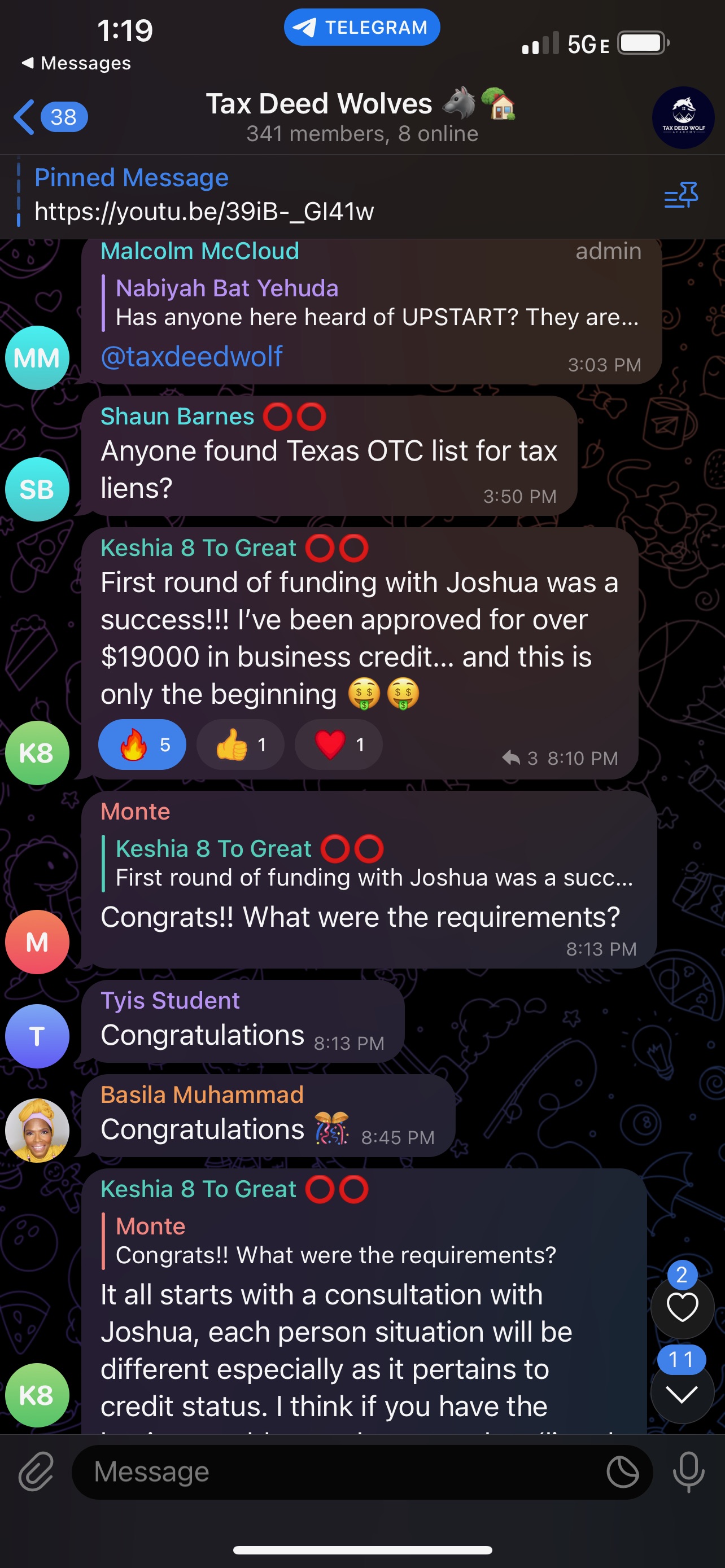Show the pinned messages list icon

pos(680,195)
